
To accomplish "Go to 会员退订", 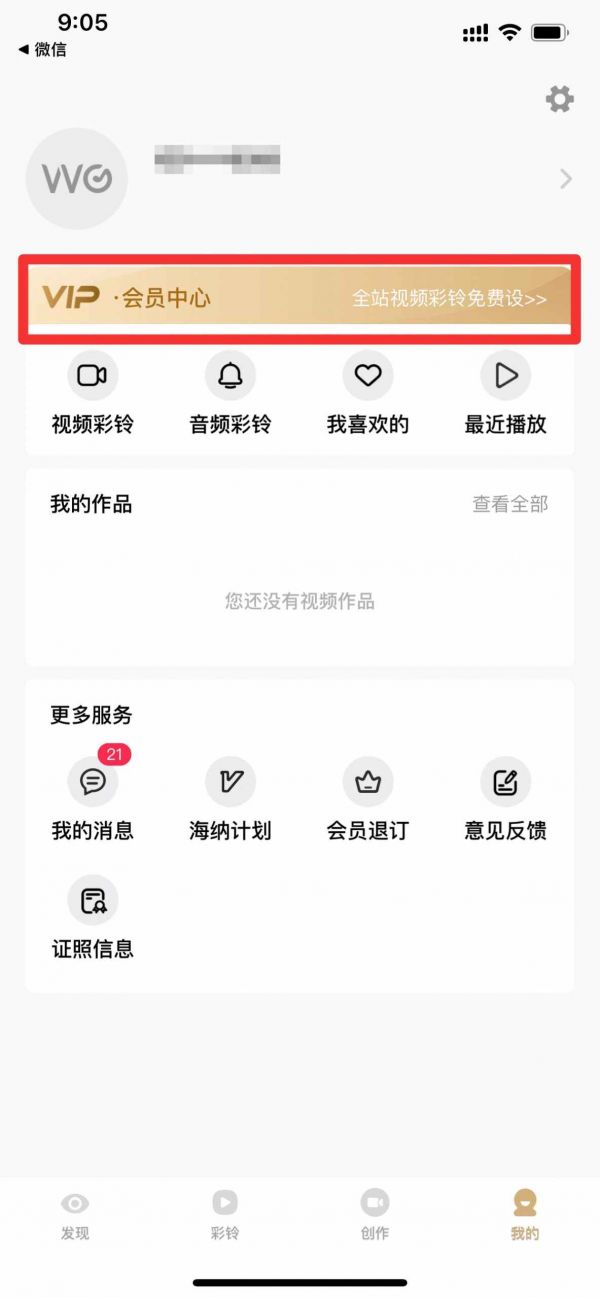I will point(368,800).
